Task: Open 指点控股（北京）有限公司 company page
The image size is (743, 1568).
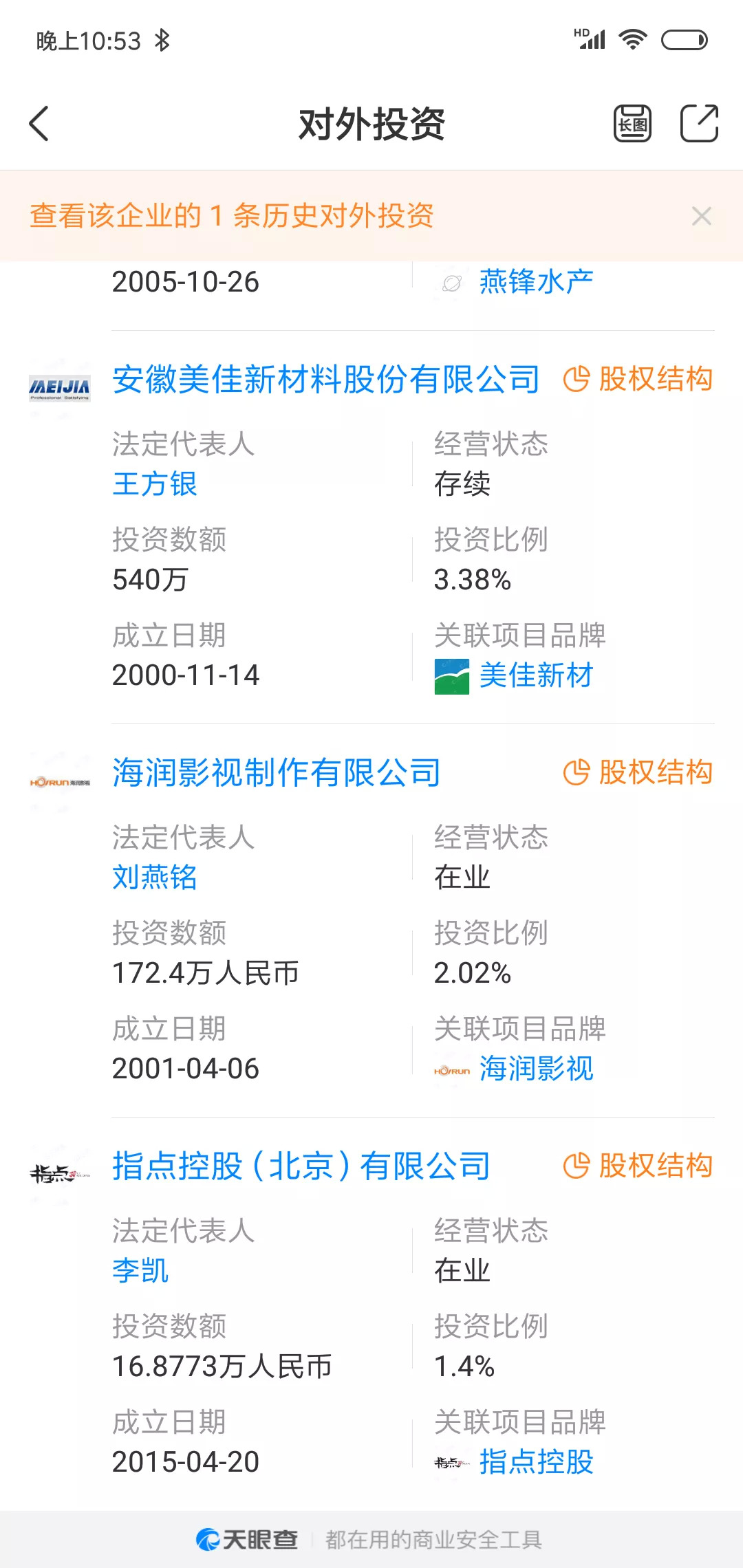Action: [x=301, y=1166]
